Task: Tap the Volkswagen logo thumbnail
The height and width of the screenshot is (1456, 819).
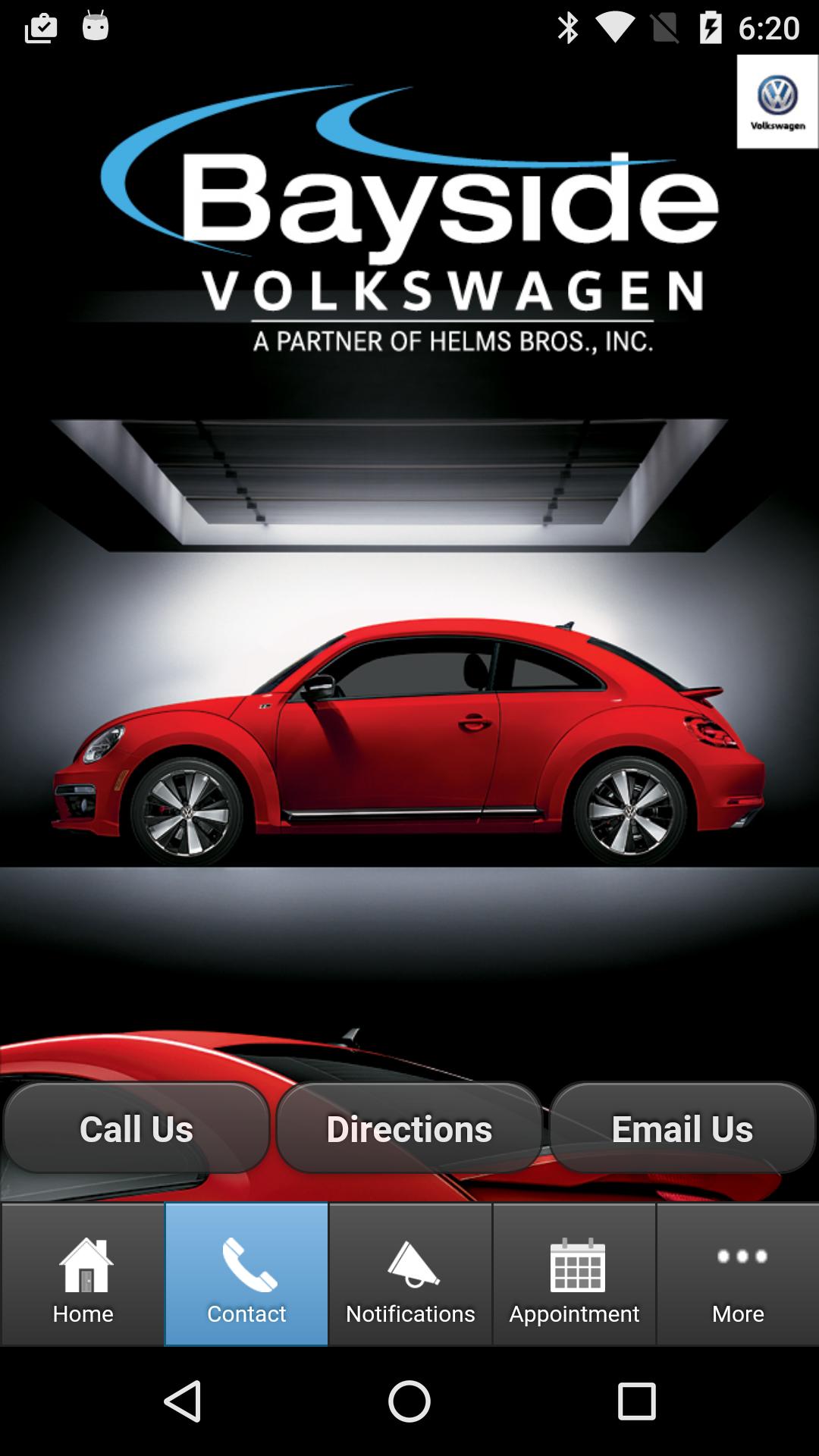Action: [777, 101]
